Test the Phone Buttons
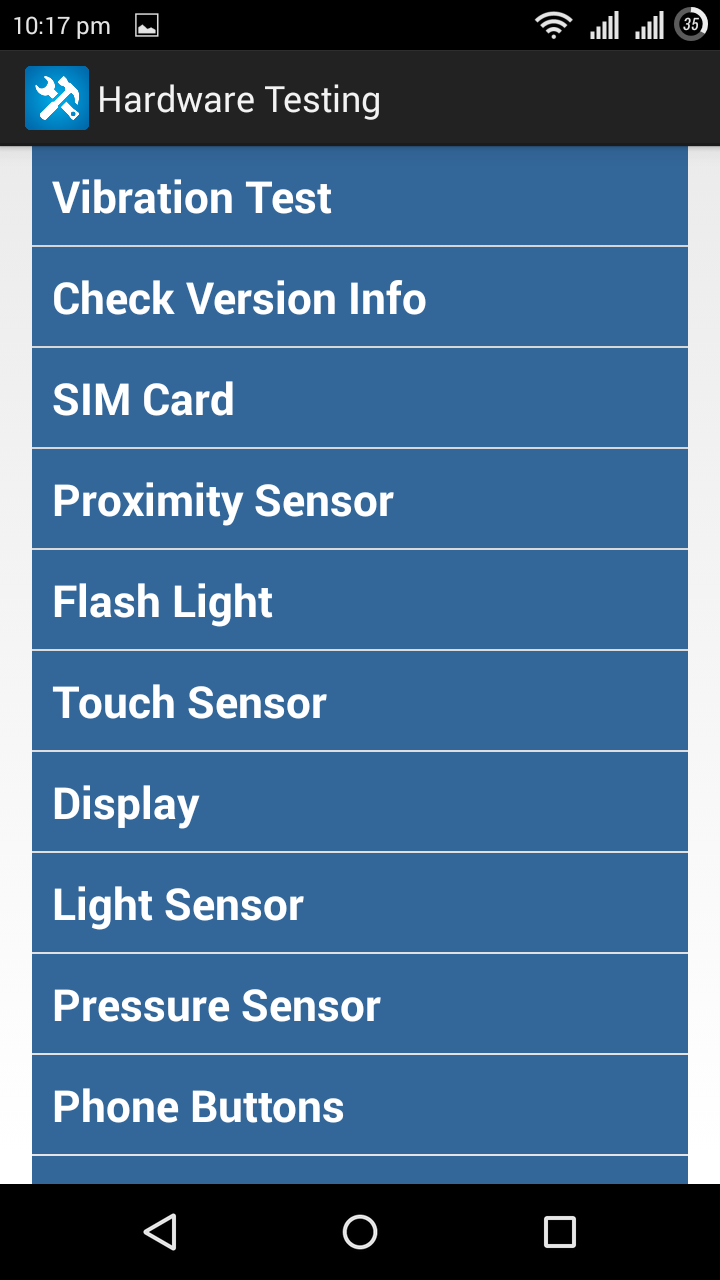Image resolution: width=720 pixels, height=1280 pixels. click(x=360, y=1106)
